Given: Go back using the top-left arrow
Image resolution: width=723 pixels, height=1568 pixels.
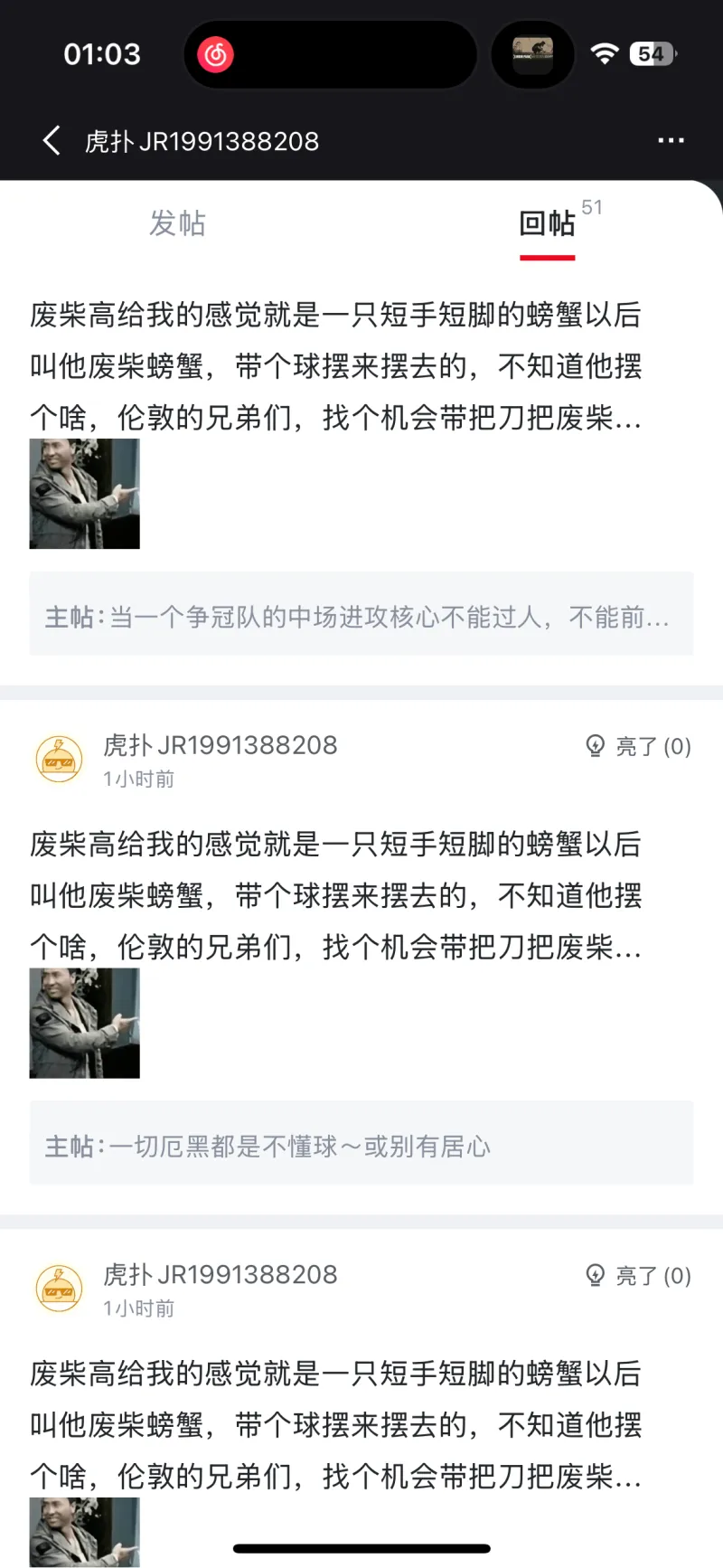Looking at the screenshot, I should (x=52, y=140).
